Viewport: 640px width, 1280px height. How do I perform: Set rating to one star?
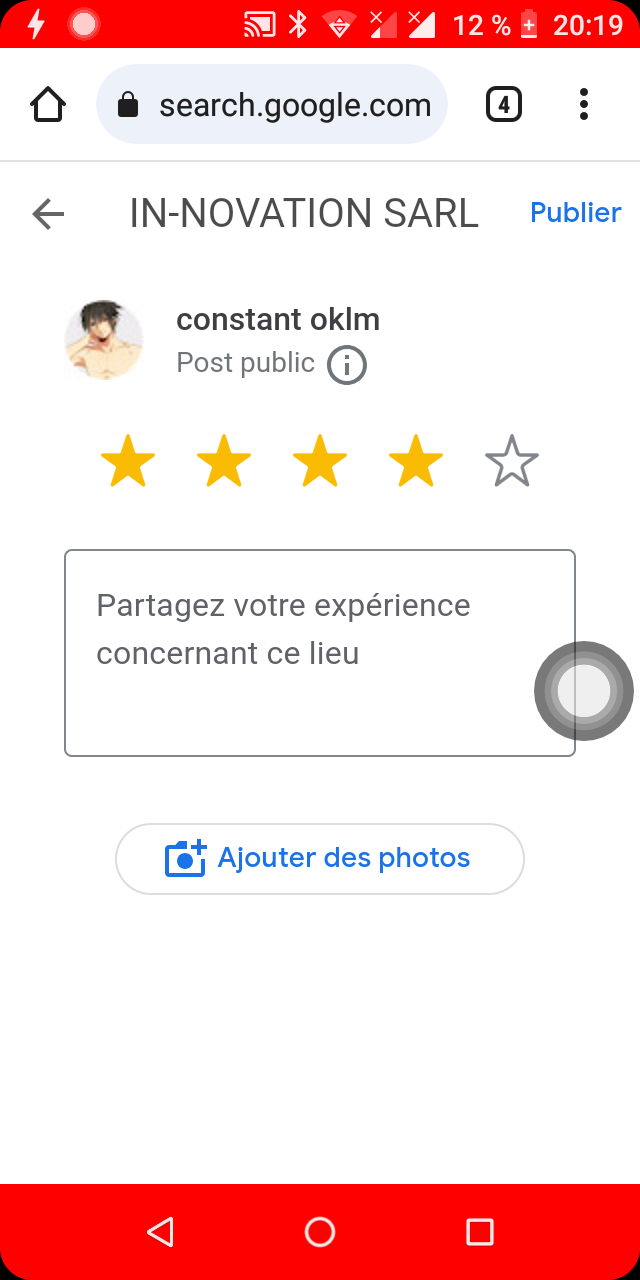(128, 463)
